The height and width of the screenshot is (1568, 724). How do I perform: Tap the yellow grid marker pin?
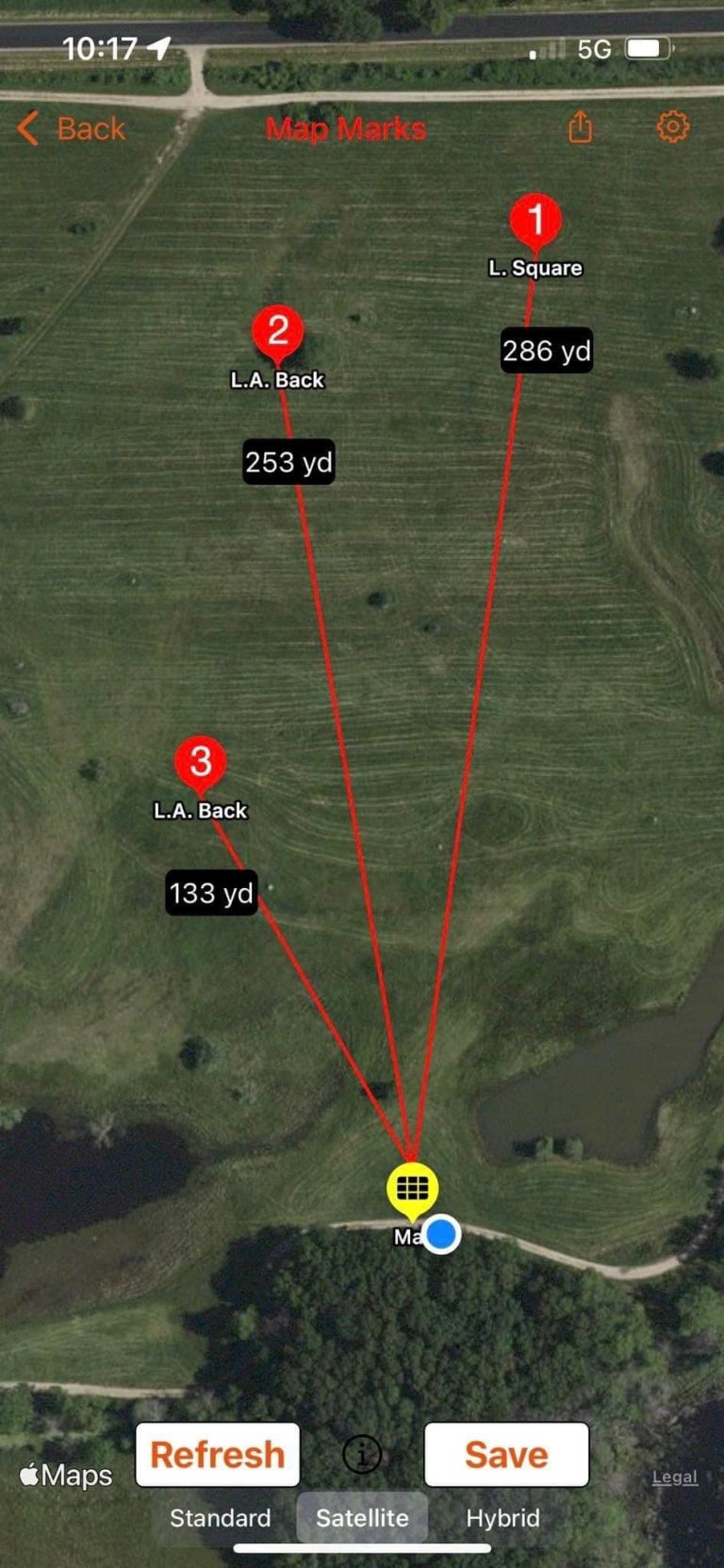coord(412,1188)
